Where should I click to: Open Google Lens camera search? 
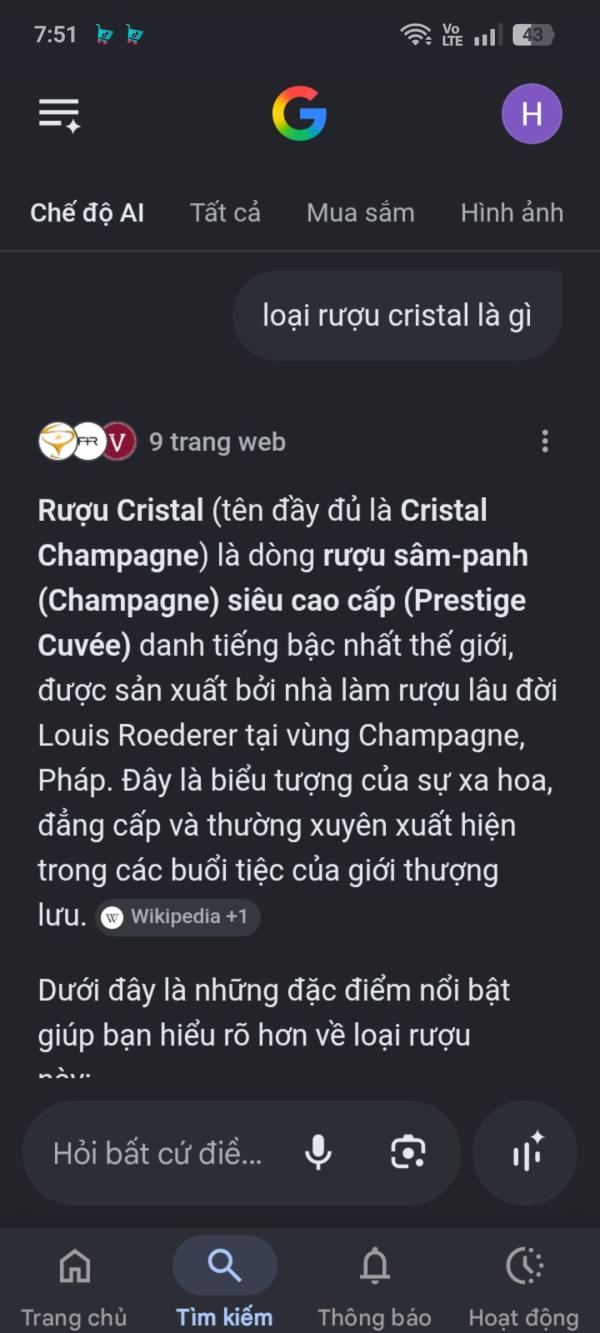tap(407, 1153)
